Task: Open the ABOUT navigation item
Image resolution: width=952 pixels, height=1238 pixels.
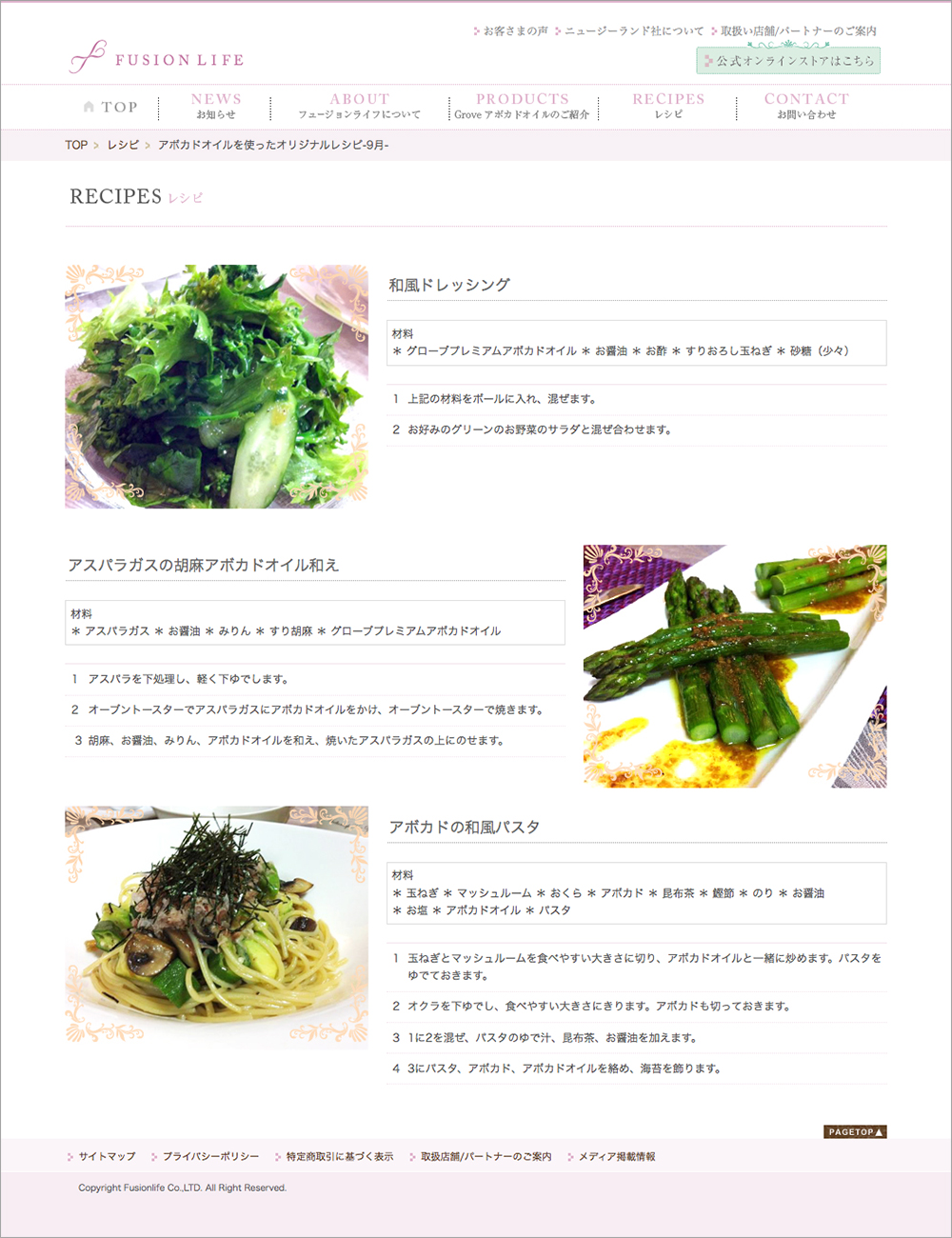Action: [359, 106]
